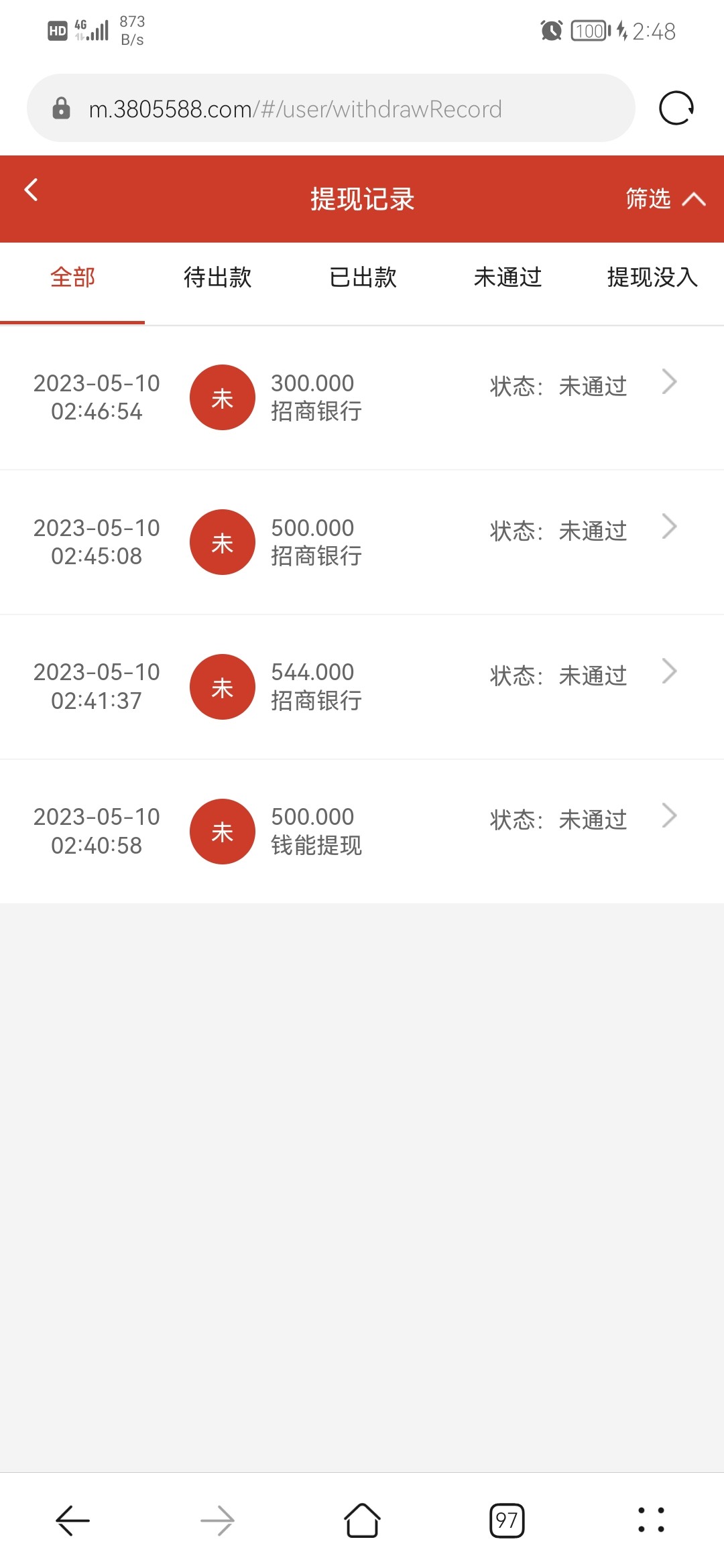Screen dimensions: 724x1568
Task: Switch to the 已出款 tab
Action: 362,277
